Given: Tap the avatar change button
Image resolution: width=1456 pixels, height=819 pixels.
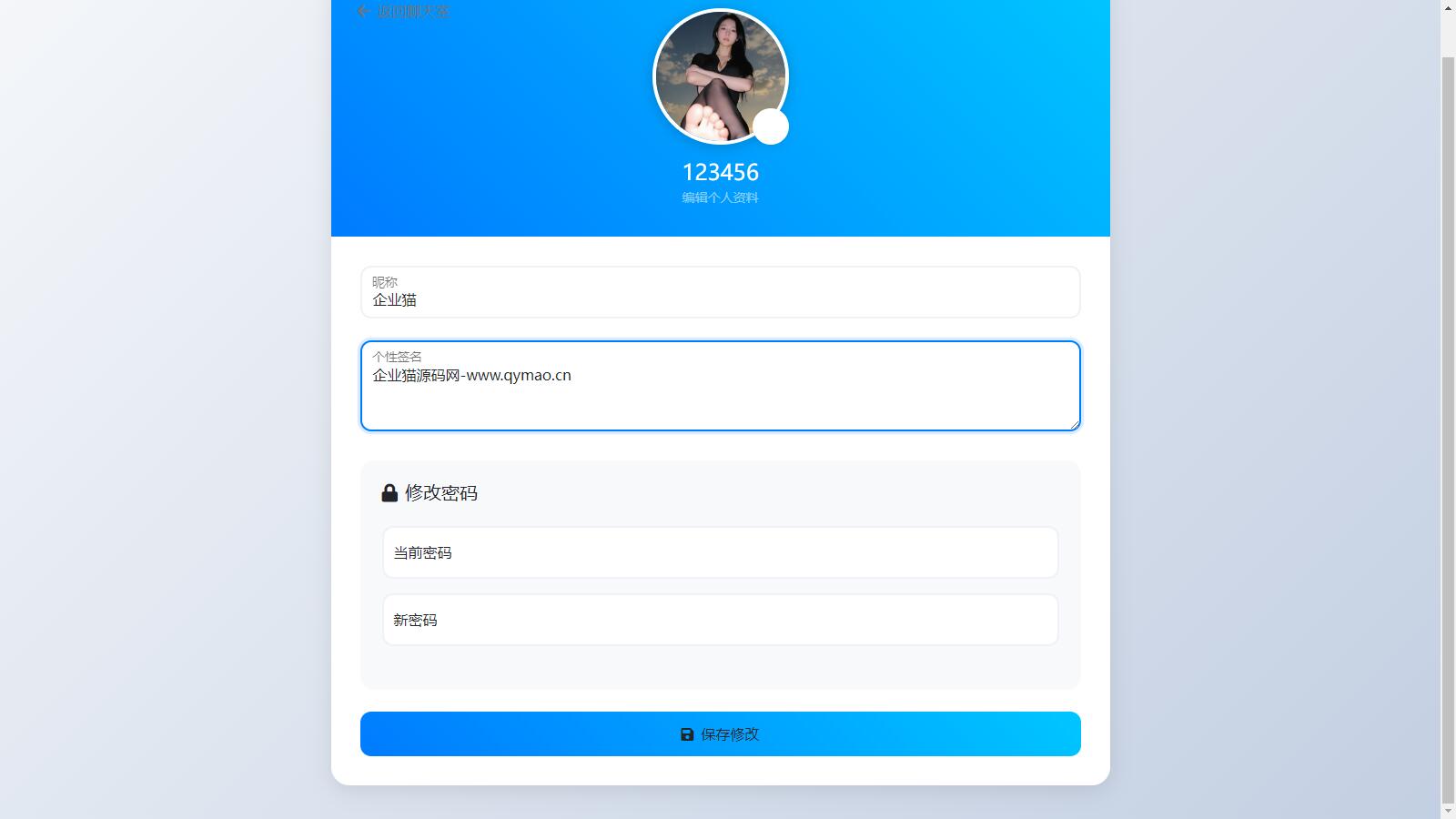Looking at the screenshot, I should (x=771, y=127).
